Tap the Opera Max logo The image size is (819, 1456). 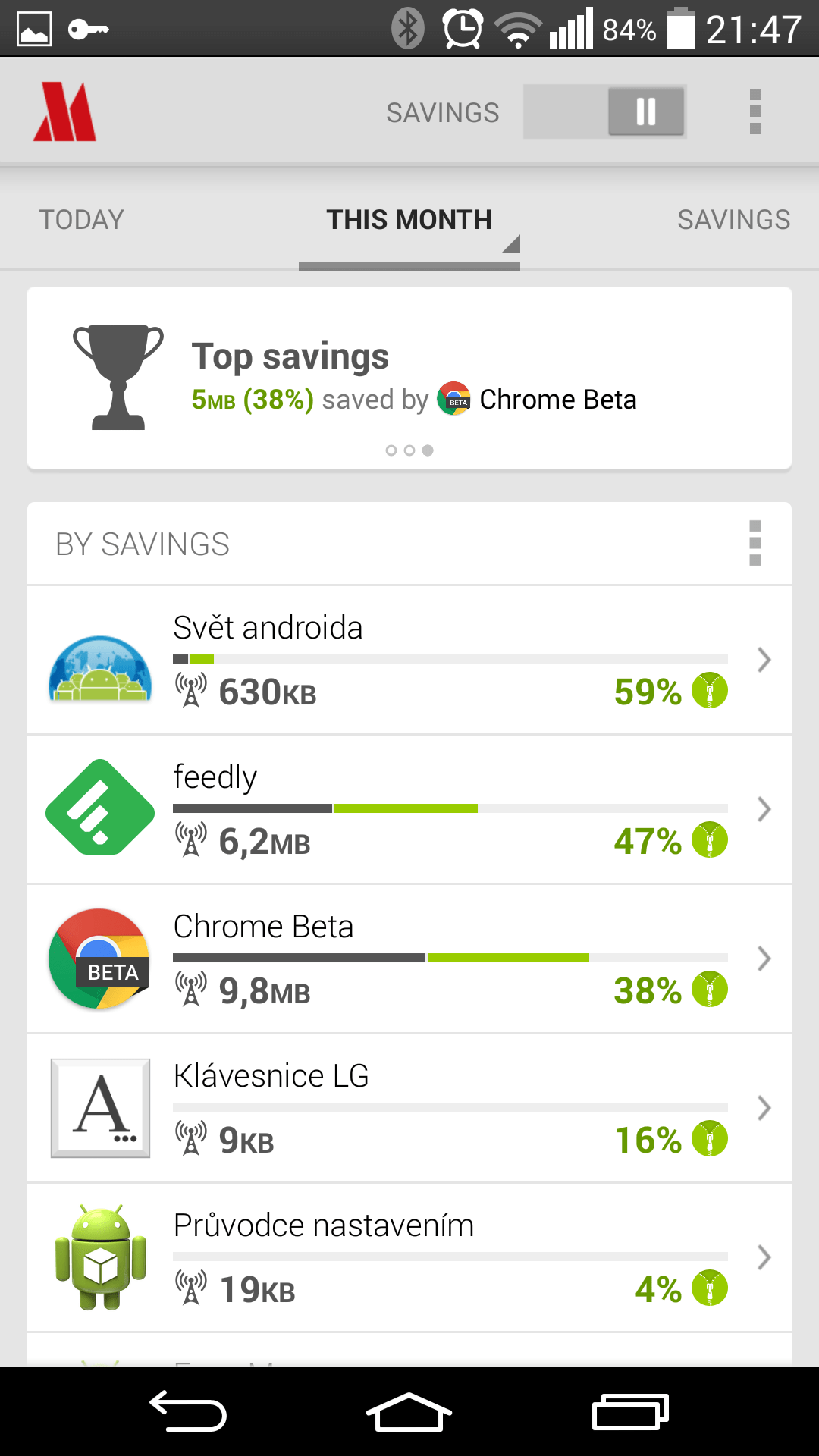64,111
